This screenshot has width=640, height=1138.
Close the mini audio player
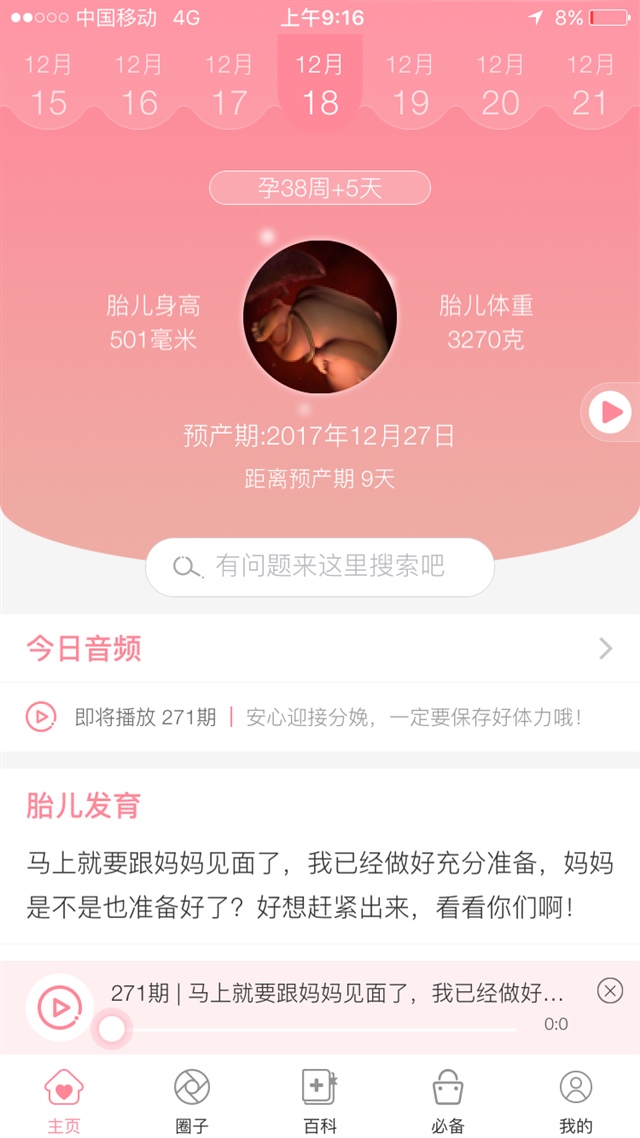tap(609, 991)
